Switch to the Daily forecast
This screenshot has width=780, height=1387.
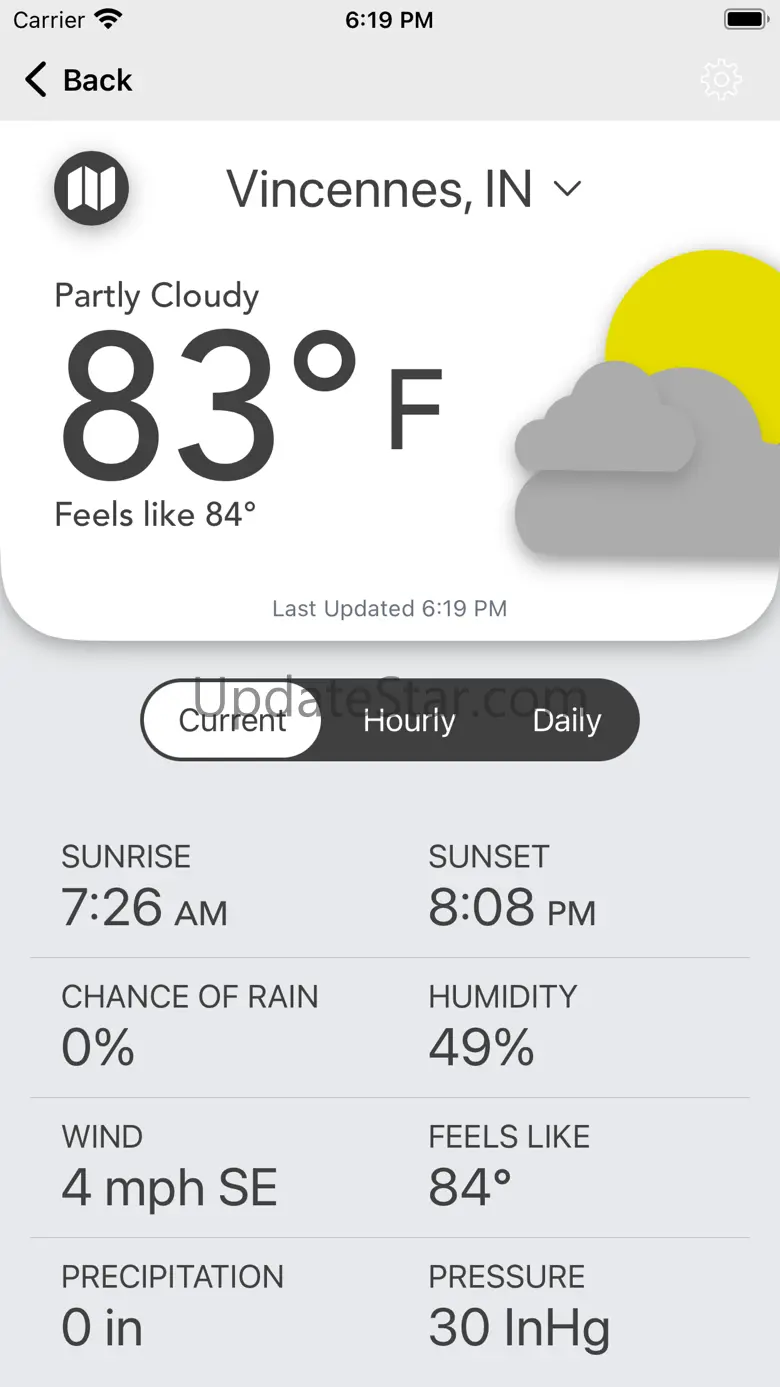[566, 720]
